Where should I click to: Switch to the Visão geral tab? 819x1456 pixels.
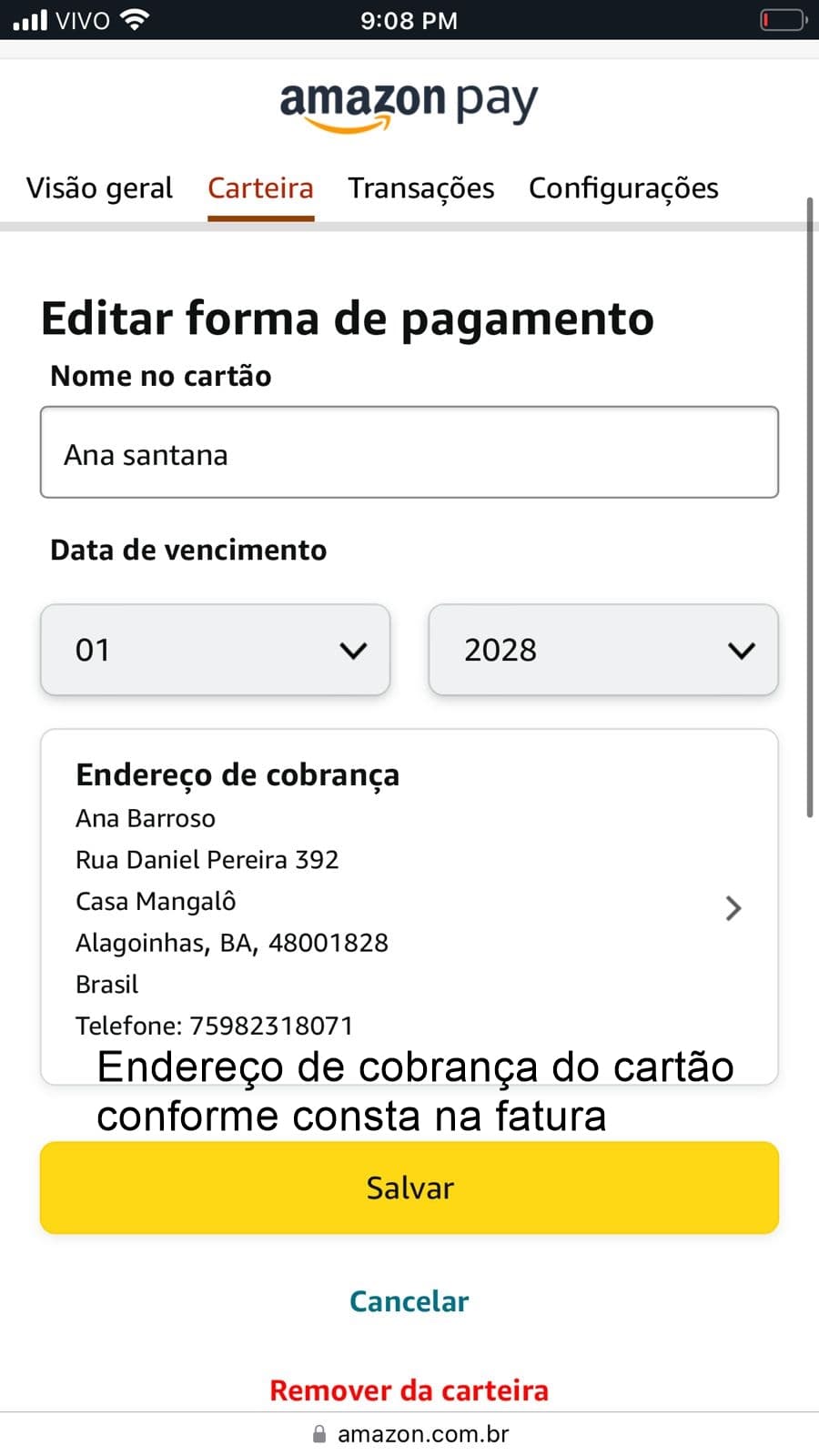[99, 188]
